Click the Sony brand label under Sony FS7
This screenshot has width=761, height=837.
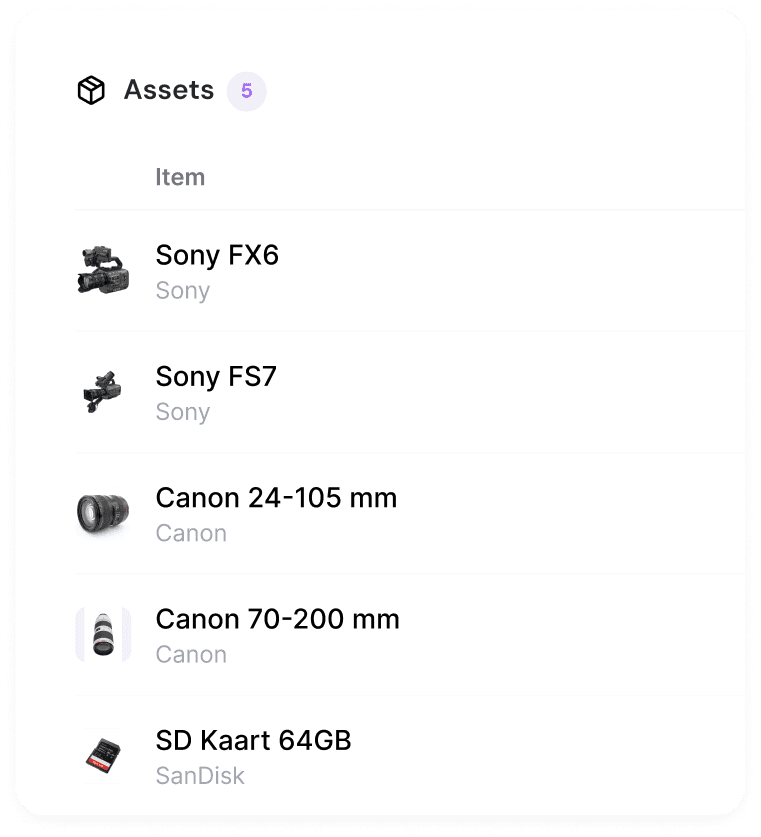tap(182, 411)
